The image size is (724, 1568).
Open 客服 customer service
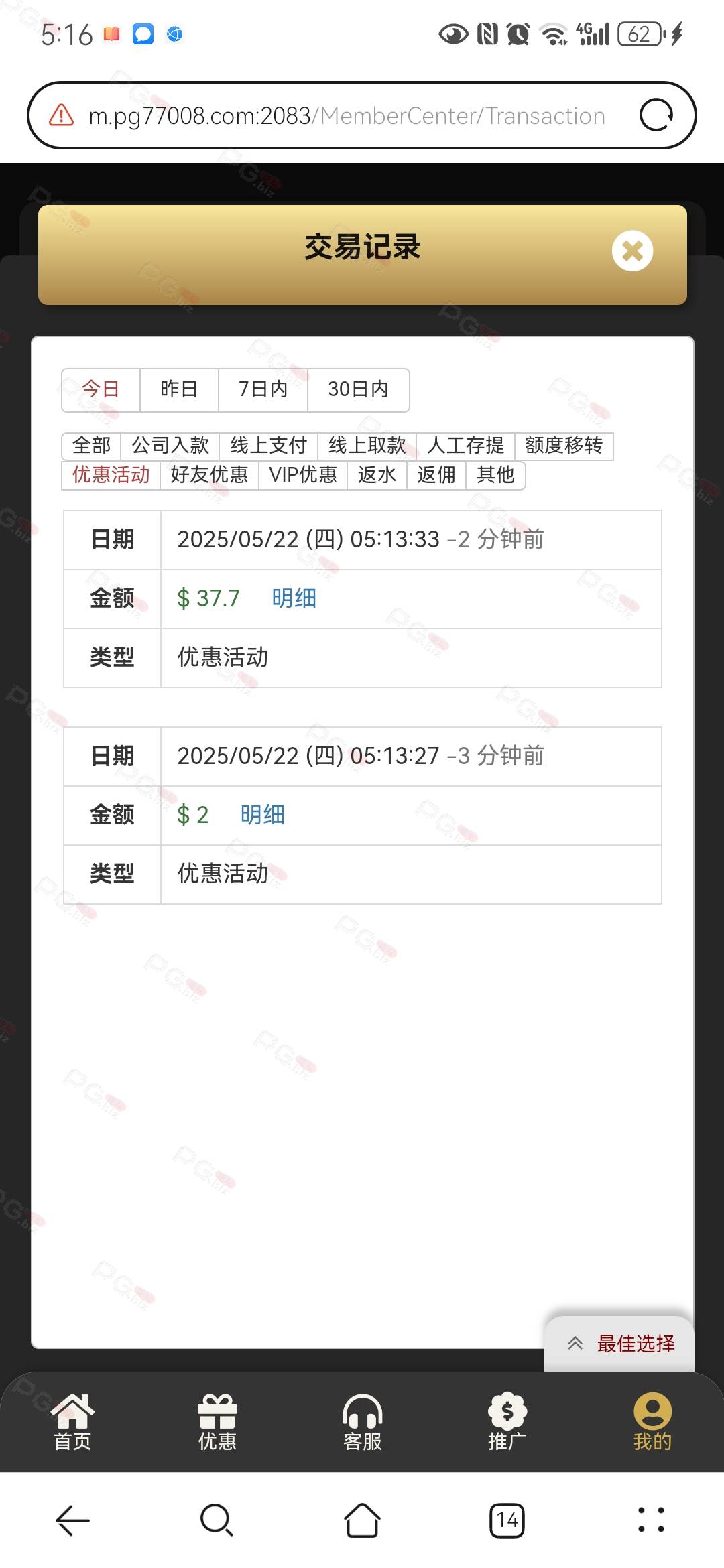(x=362, y=1423)
